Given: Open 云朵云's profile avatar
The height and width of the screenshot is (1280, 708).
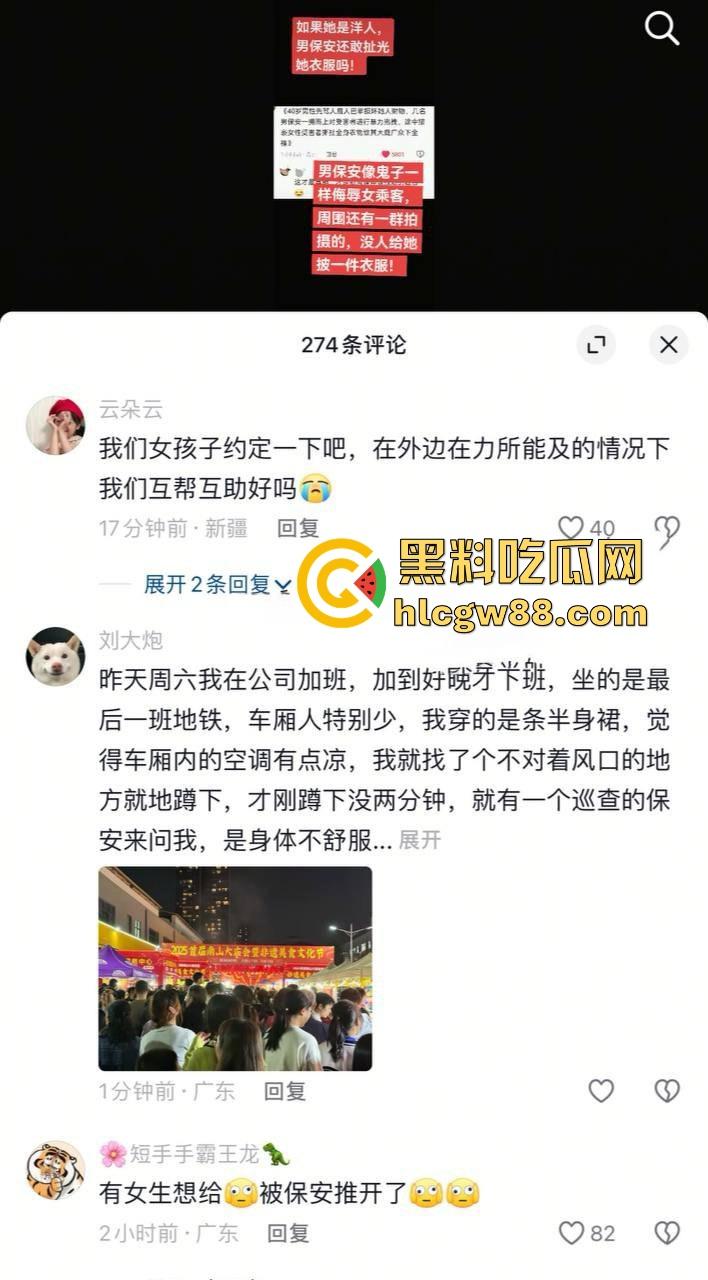Looking at the screenshot, I should (x=55, y=425).
